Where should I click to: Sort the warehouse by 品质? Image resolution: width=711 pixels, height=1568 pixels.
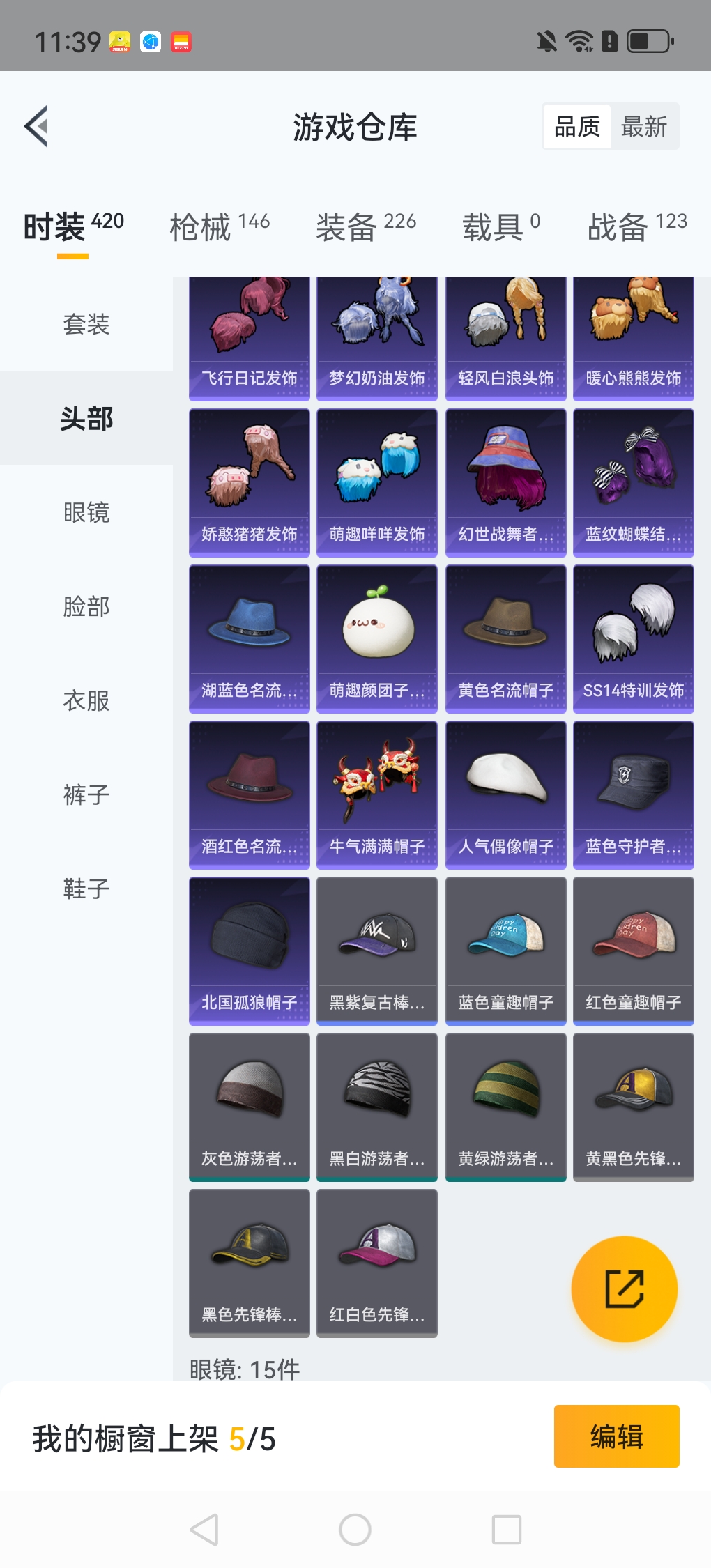tap(577, 127)
